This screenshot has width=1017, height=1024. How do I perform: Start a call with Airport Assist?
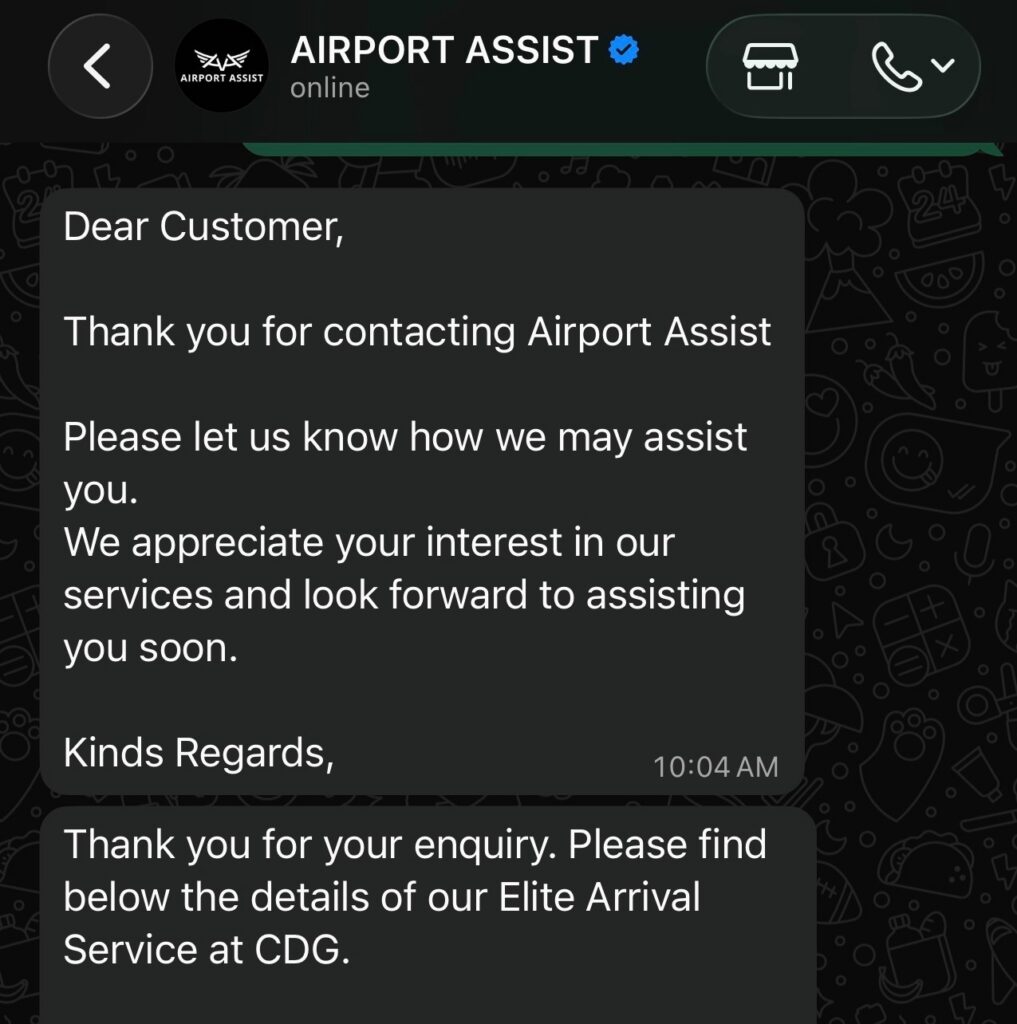point(912,66)
